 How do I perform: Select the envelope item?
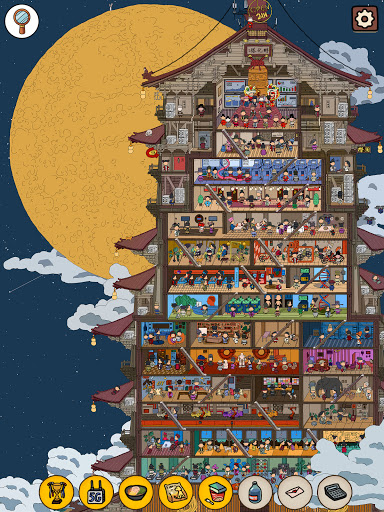295,493
